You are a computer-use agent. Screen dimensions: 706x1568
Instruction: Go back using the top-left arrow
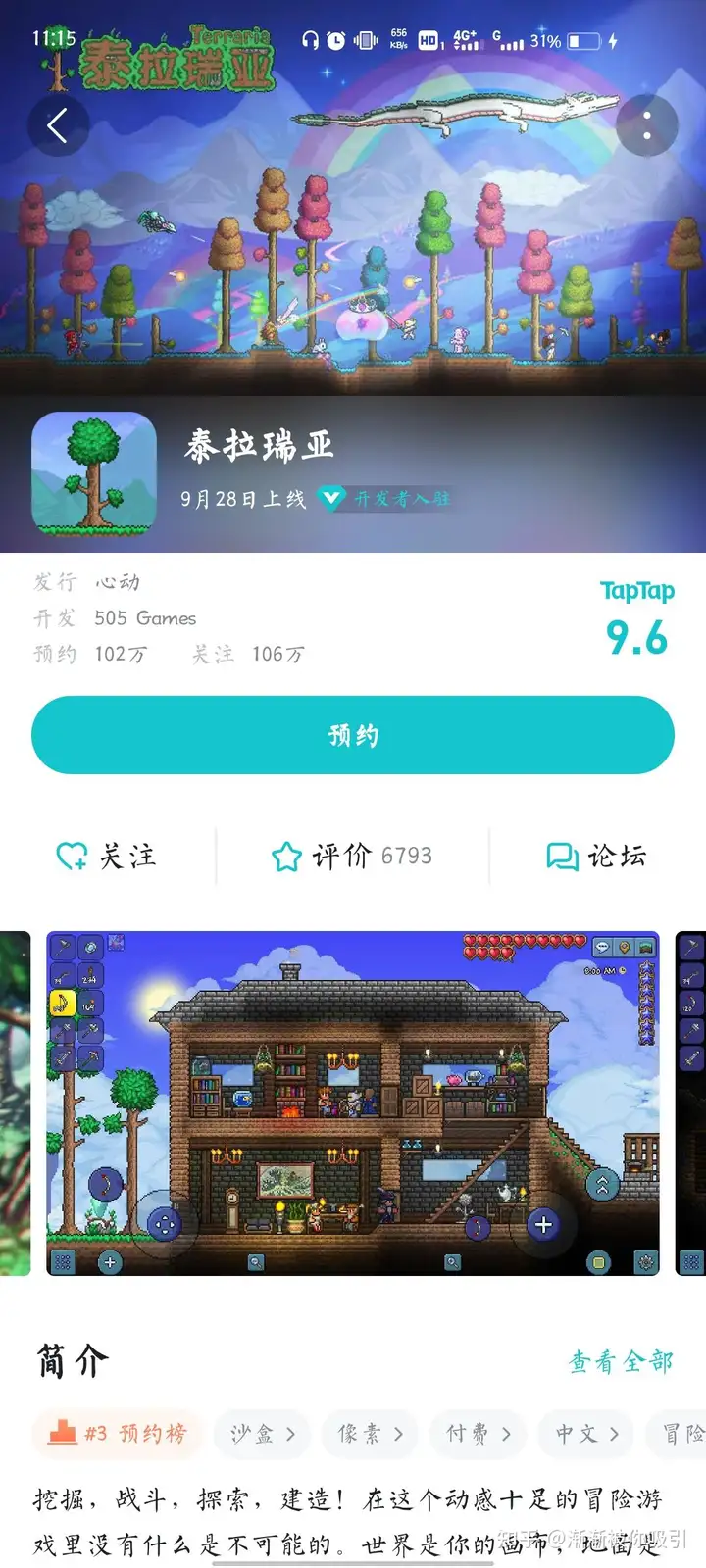click(x=58, y=125)
